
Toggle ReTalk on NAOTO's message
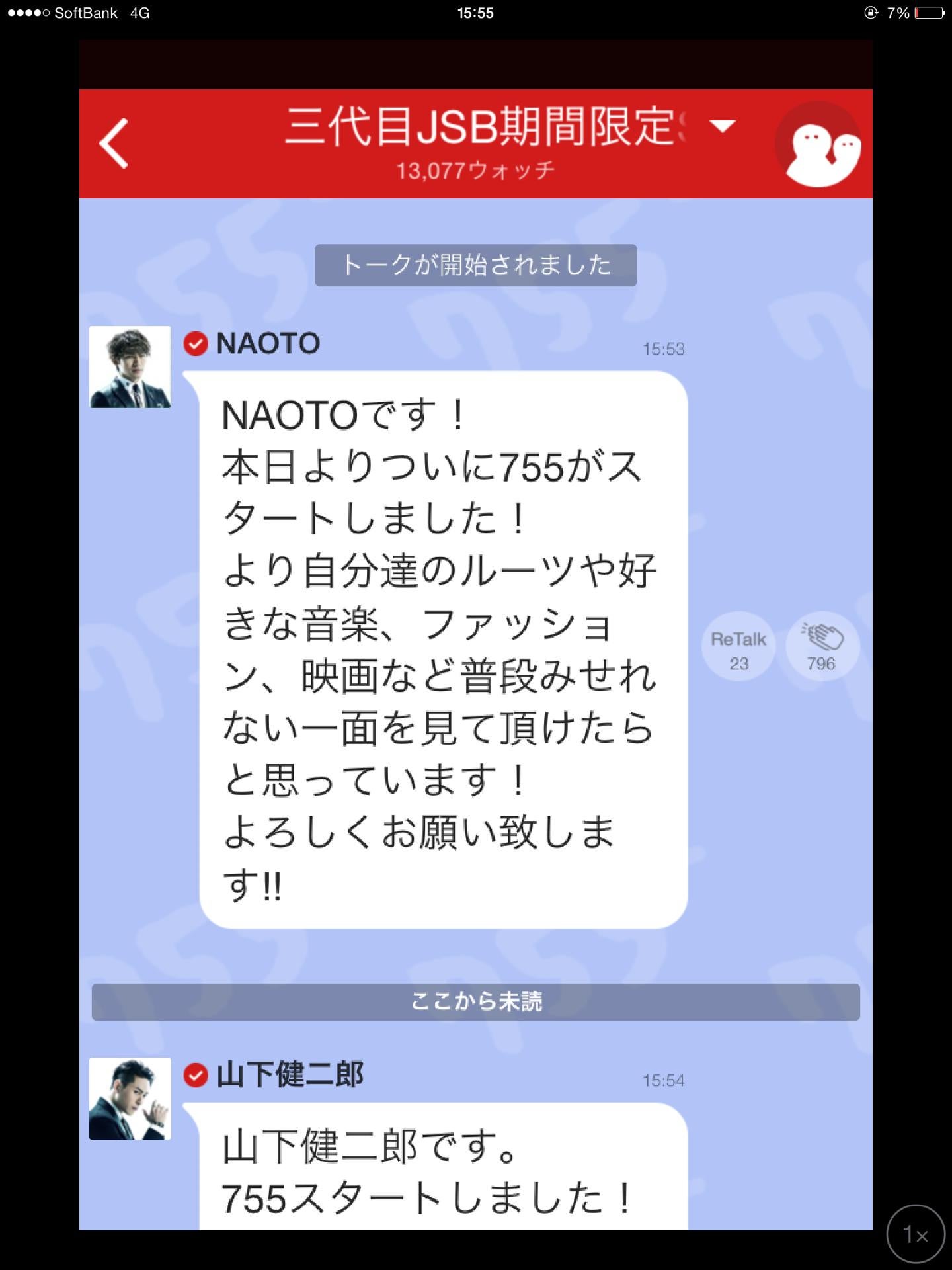coord(738,647)
